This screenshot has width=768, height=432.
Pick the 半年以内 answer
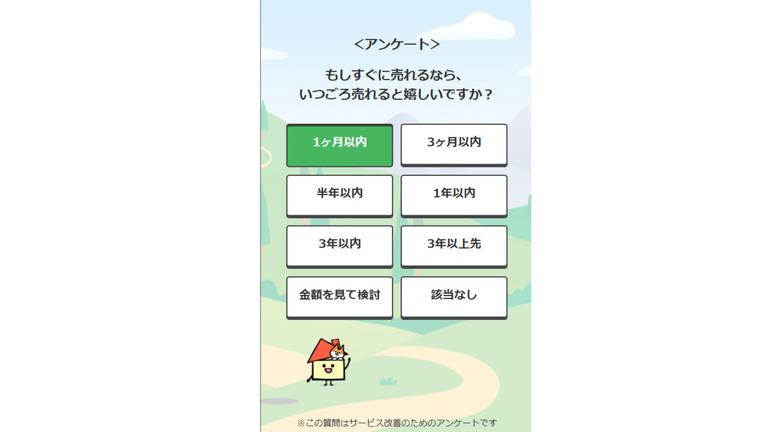pyautogui.click(x=339, y=194)
